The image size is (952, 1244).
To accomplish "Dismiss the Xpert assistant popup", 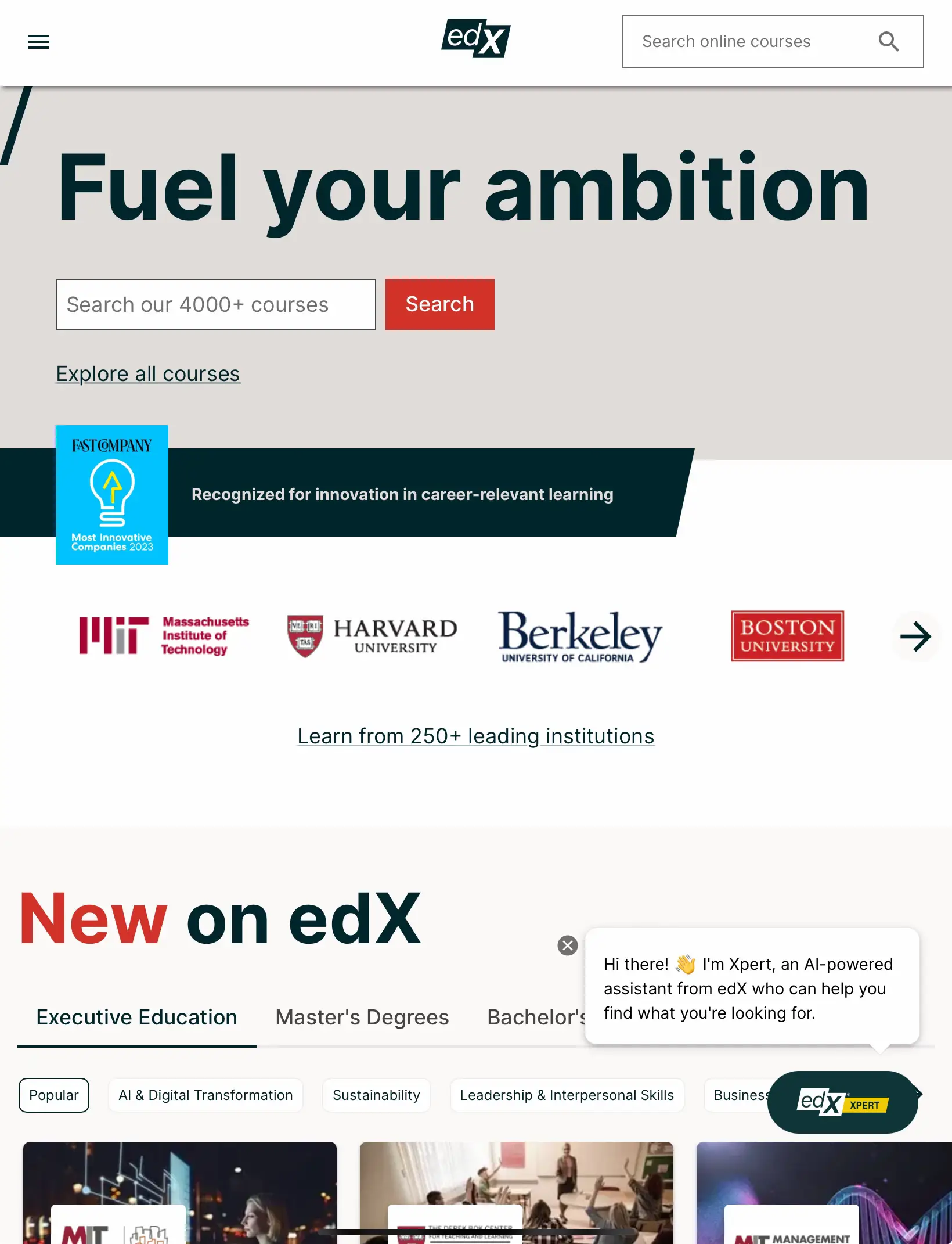I will click(567, 945).
